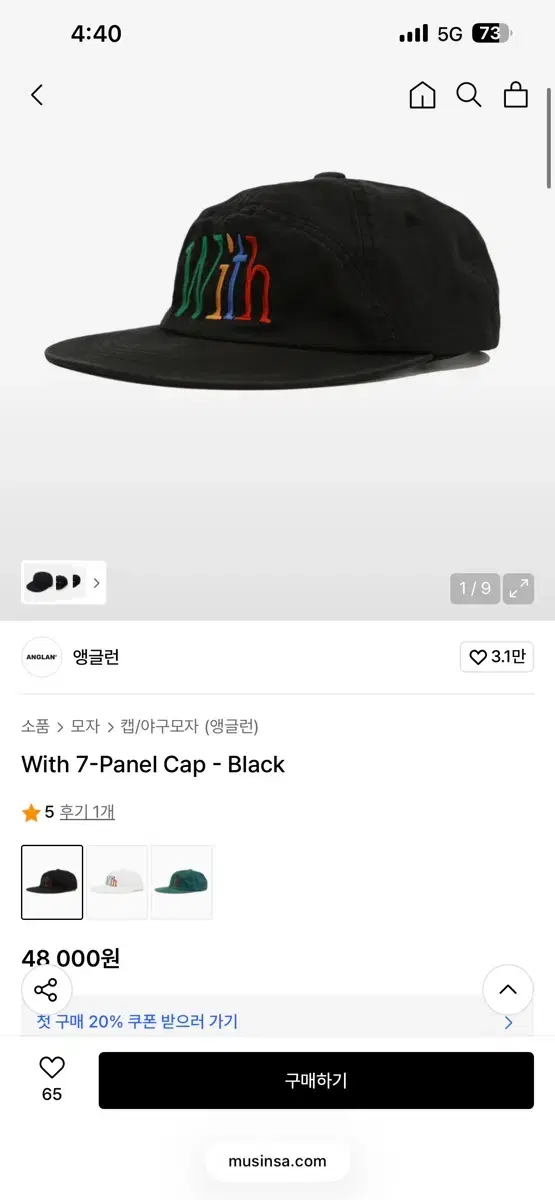Go back with the top-left arrow
Viewport: 555px width, 1200px height.
point(37,95)
